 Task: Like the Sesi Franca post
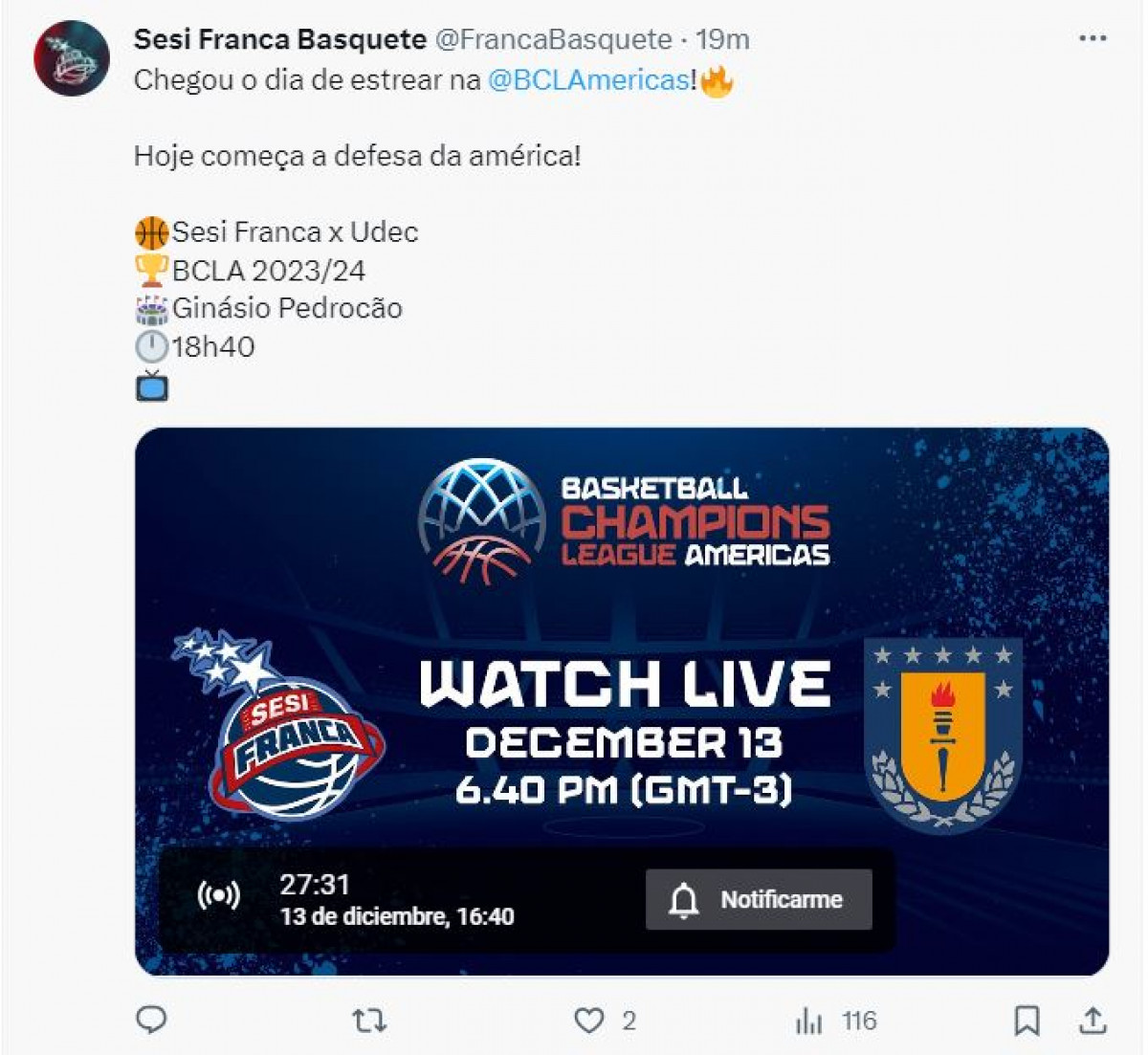coord(589,1021)
